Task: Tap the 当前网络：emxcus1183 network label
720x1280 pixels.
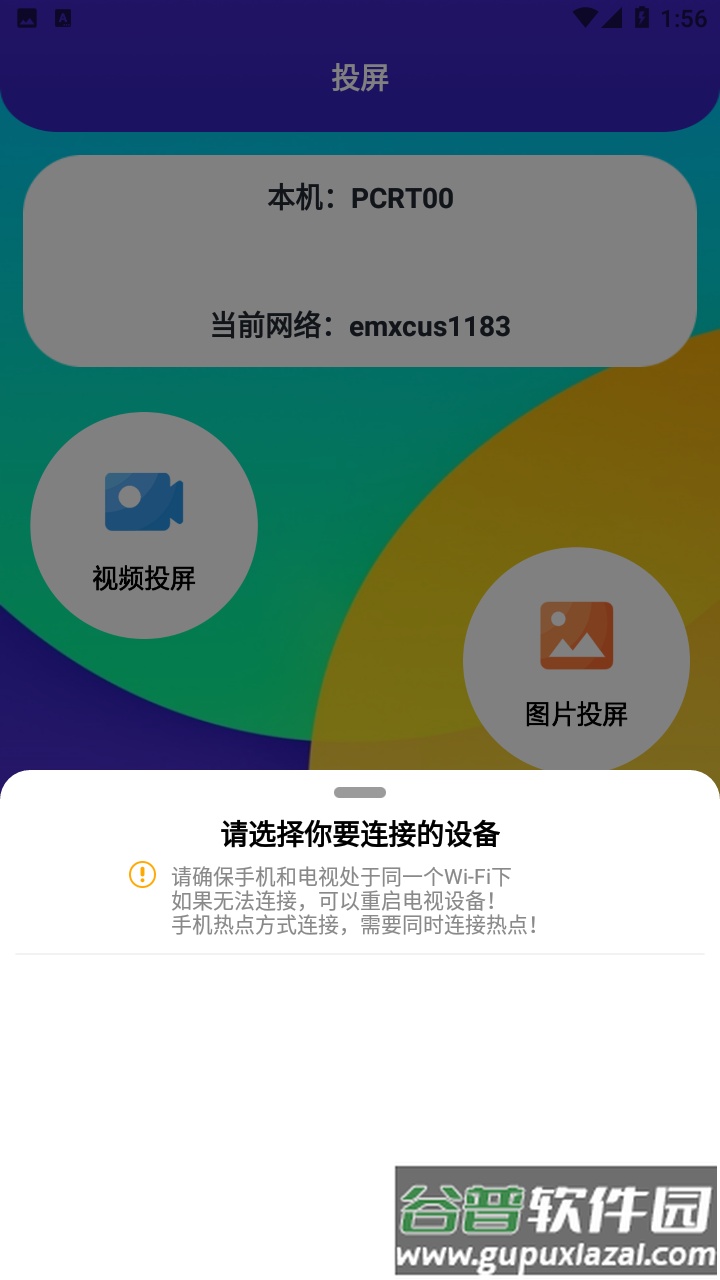Action: pos(359,326)
